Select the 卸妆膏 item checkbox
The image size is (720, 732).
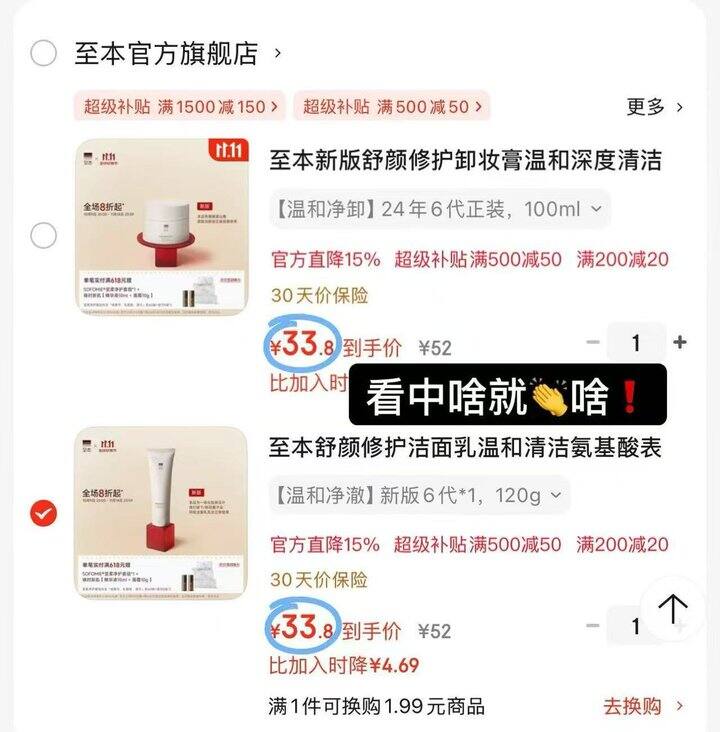point(43,236)
